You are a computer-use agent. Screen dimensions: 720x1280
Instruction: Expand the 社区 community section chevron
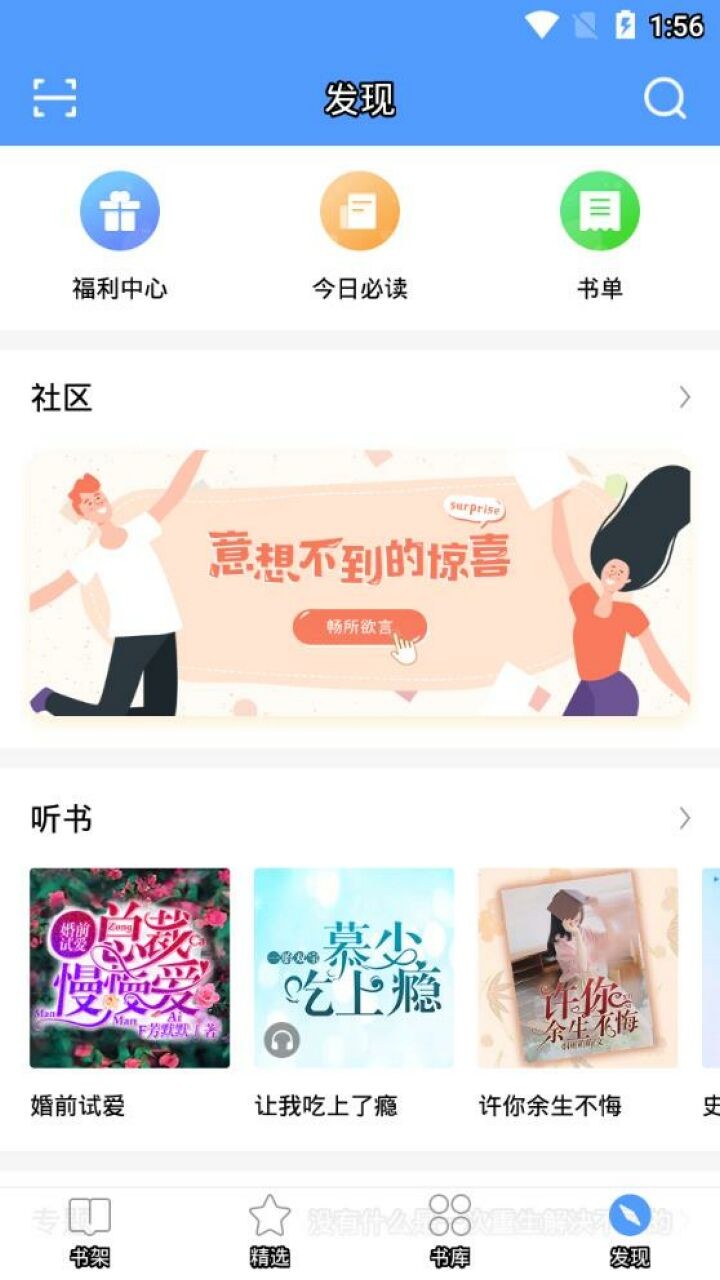coord(684,398)
